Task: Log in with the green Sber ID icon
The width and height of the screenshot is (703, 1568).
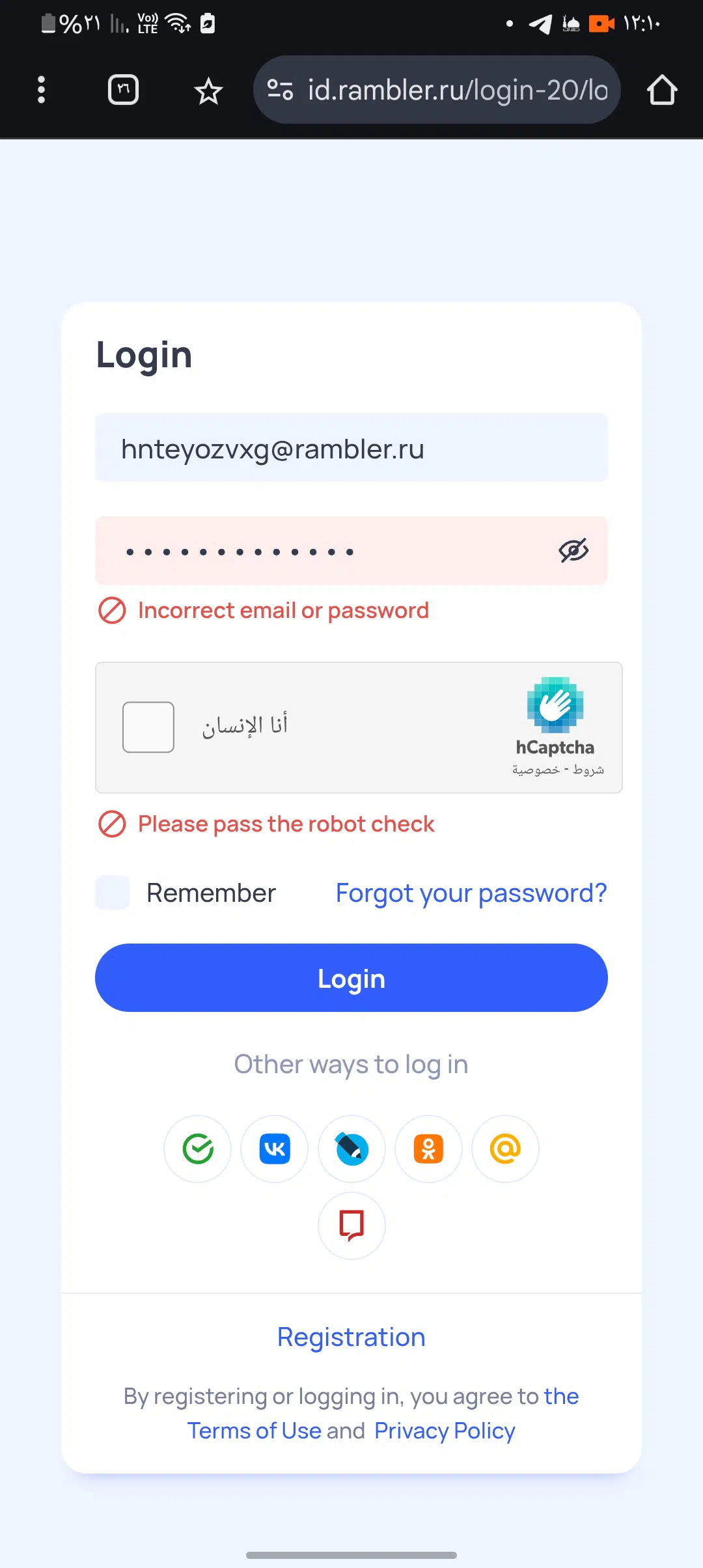Action: [198, 1149]
